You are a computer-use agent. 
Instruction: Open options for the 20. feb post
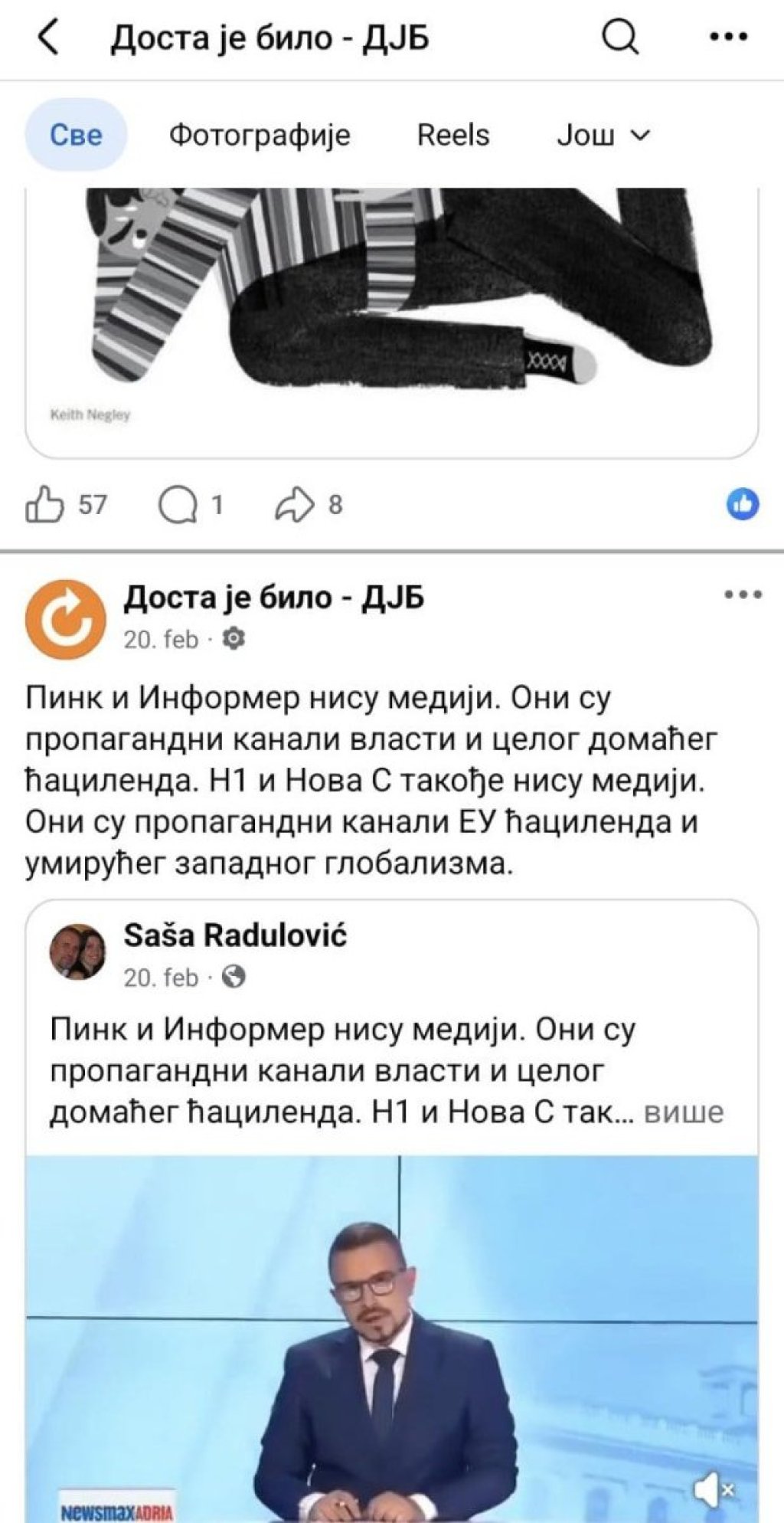coord(743,594)
